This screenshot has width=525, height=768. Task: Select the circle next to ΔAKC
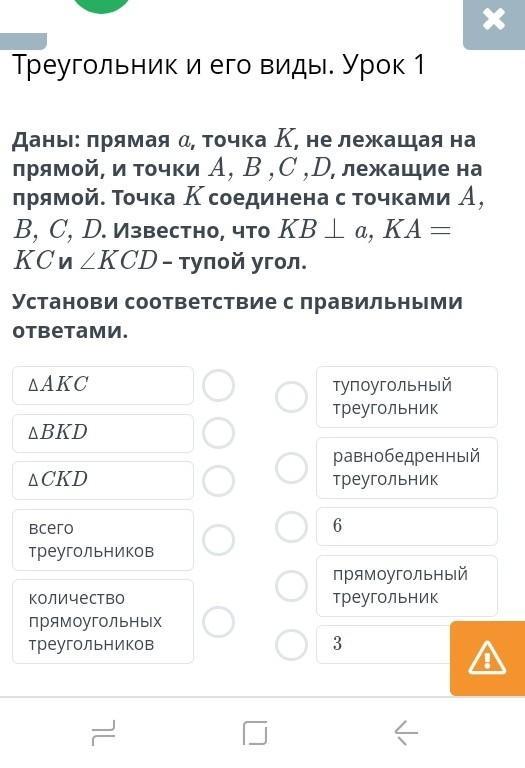tap(218, 385)
